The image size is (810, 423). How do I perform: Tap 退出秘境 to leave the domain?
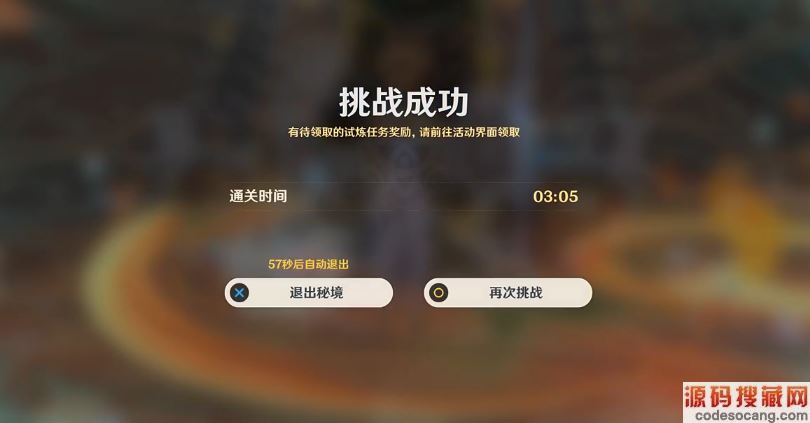click(309, 293)
